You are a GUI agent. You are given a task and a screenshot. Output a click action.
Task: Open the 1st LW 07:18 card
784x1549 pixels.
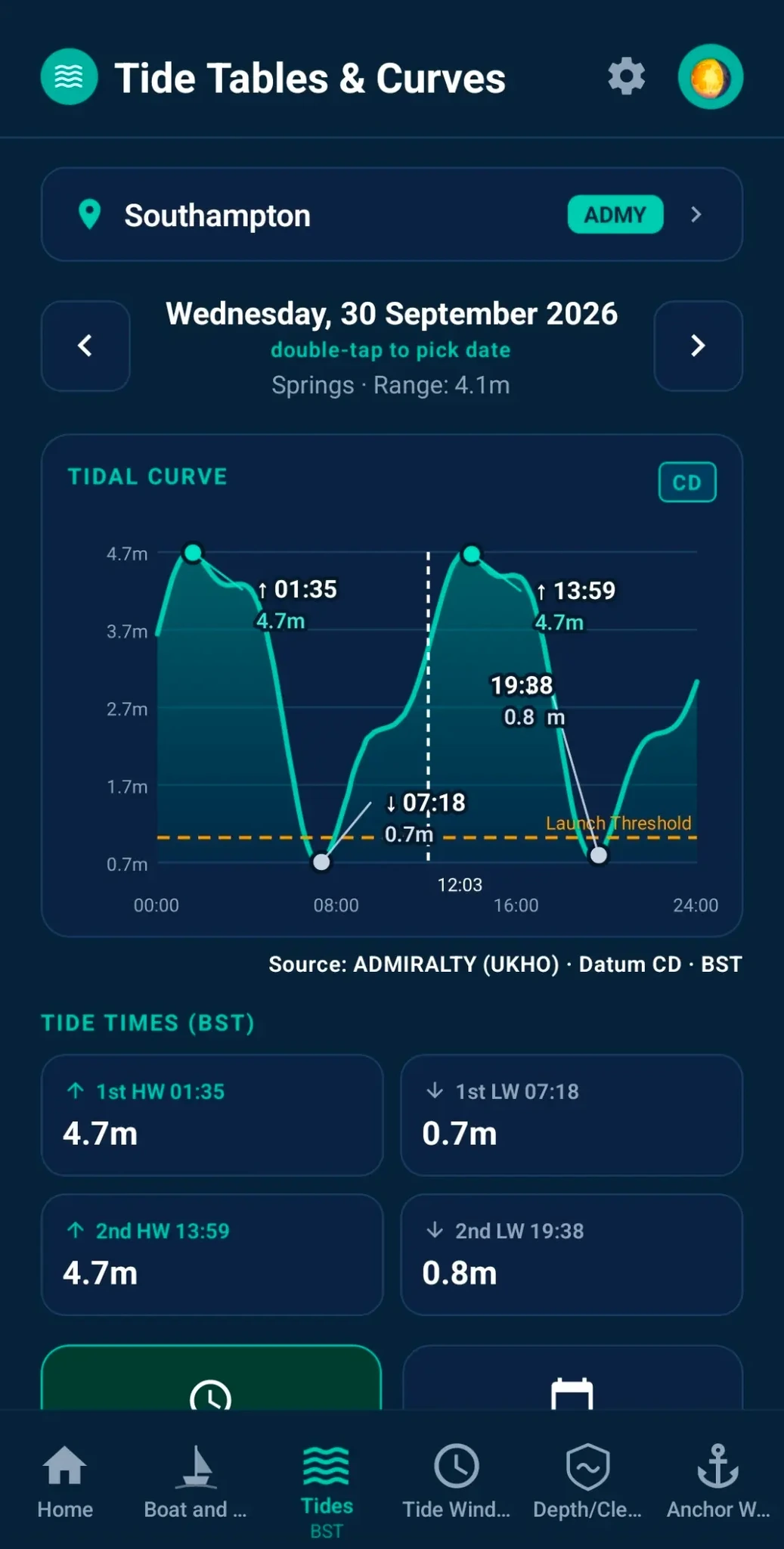(x=572, y=1115)
